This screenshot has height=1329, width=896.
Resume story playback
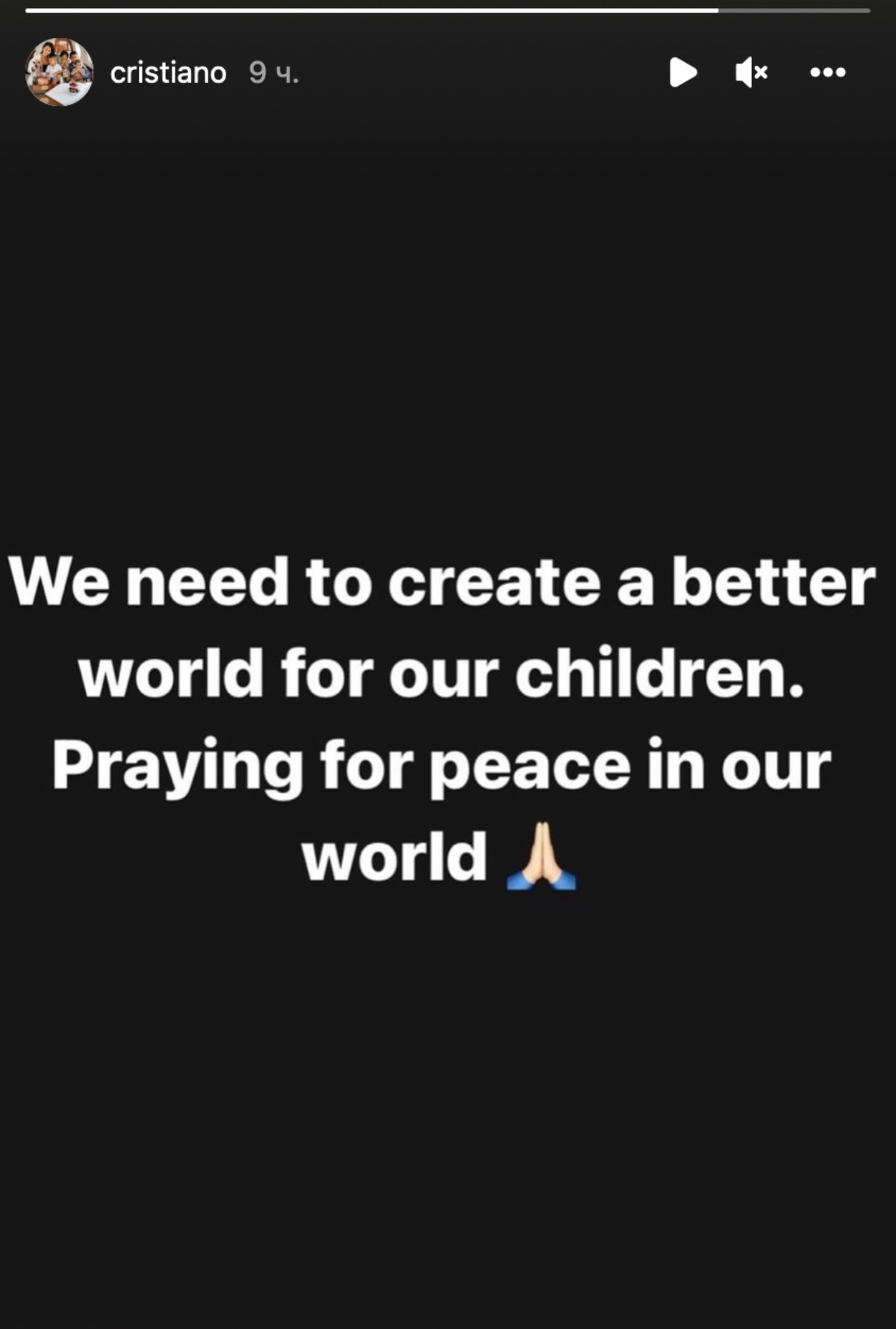click(x=682, y=72)
